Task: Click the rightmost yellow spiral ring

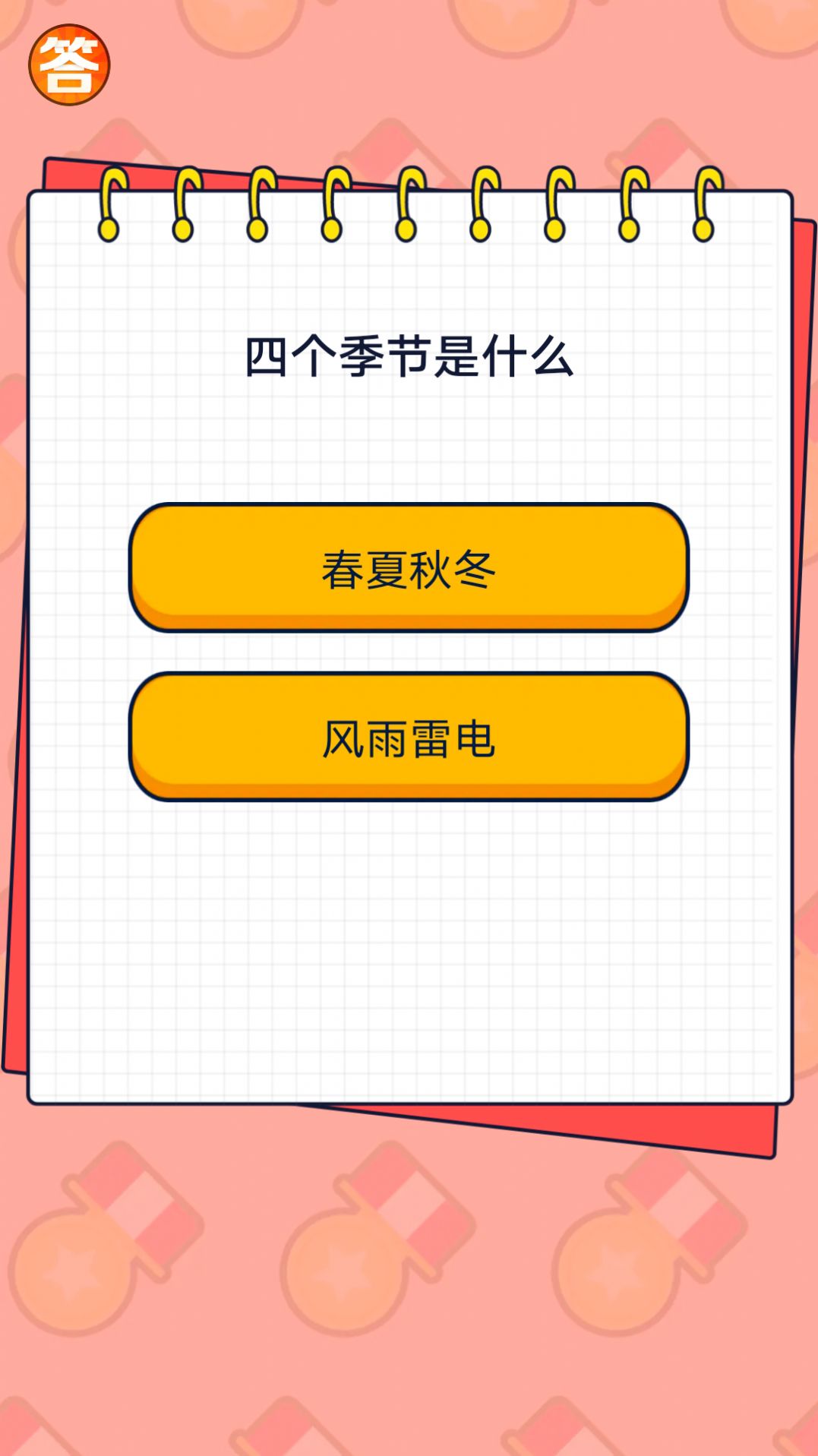Action: tap(706, 201)
